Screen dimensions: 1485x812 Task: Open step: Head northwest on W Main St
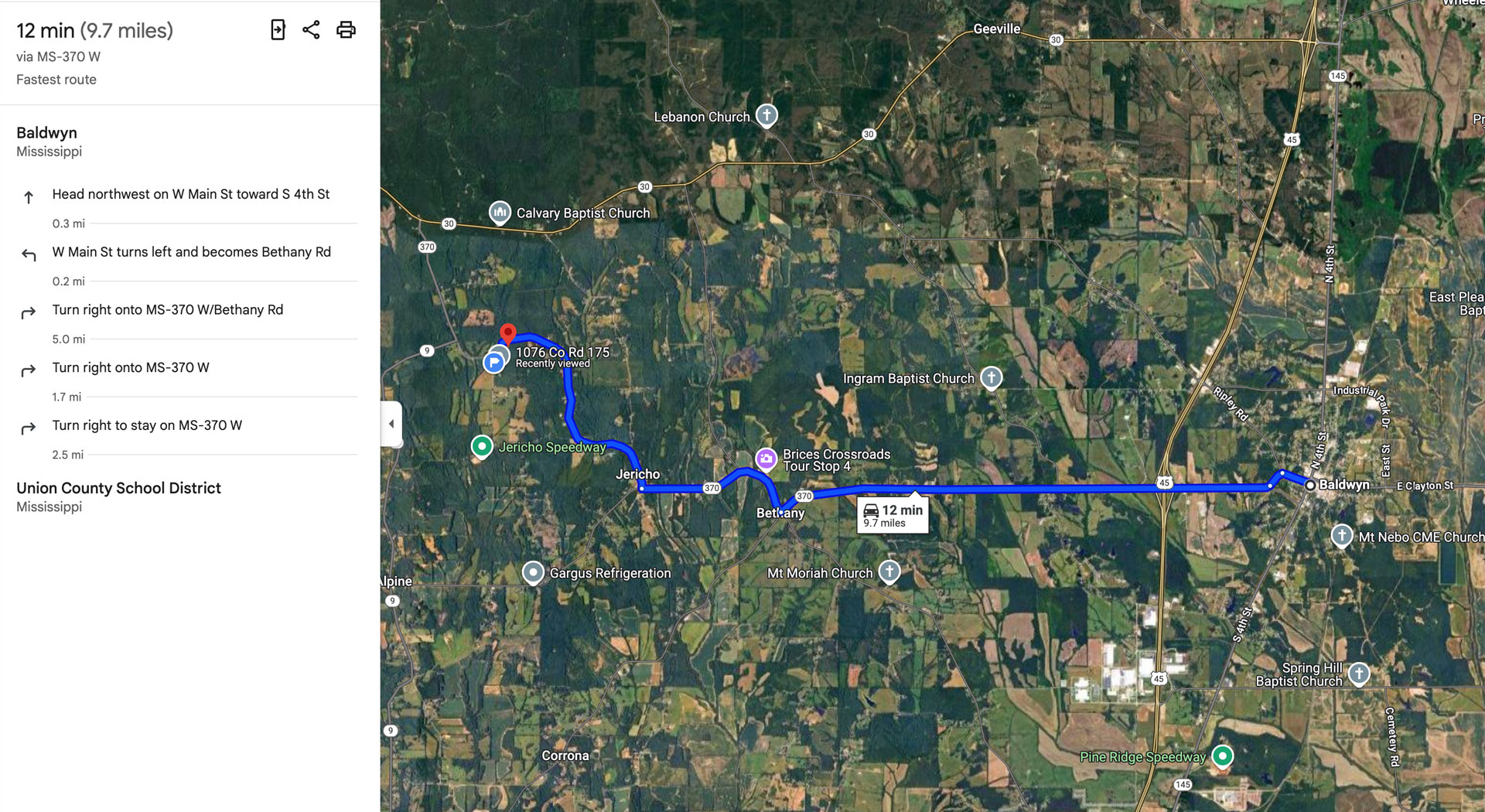tap(190, 195)
